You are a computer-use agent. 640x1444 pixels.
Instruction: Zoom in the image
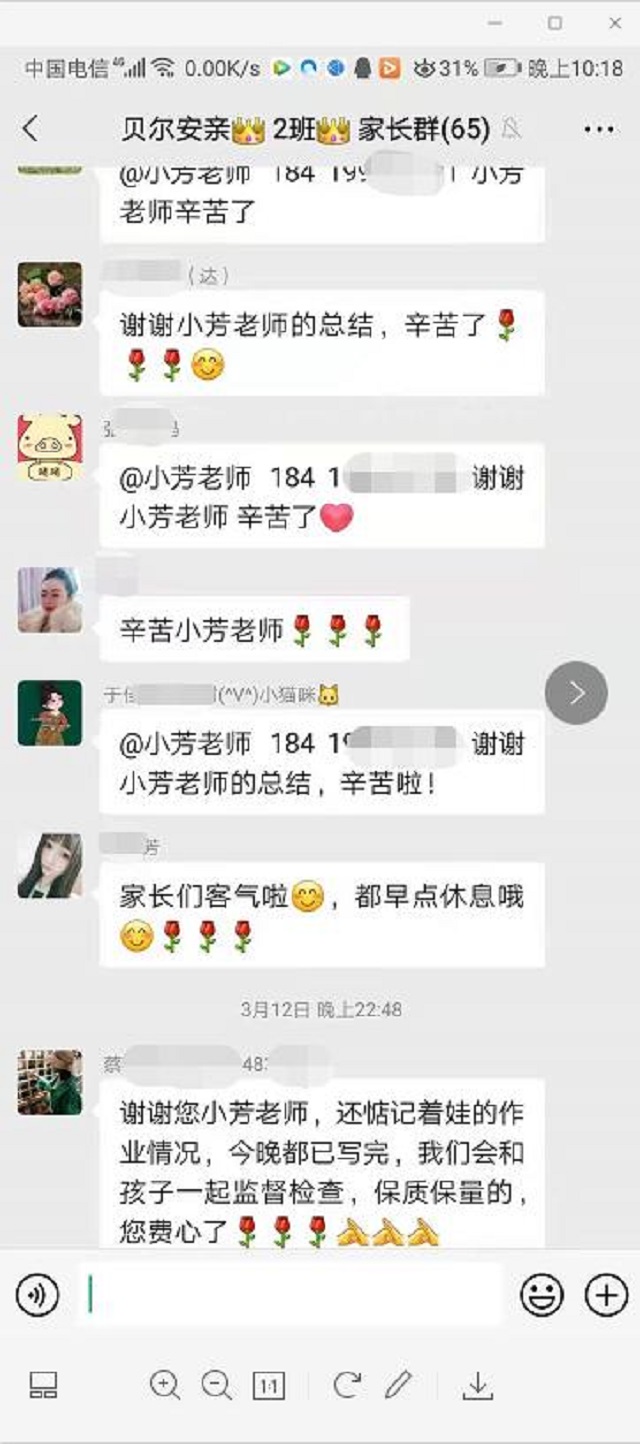(164, 1385)
